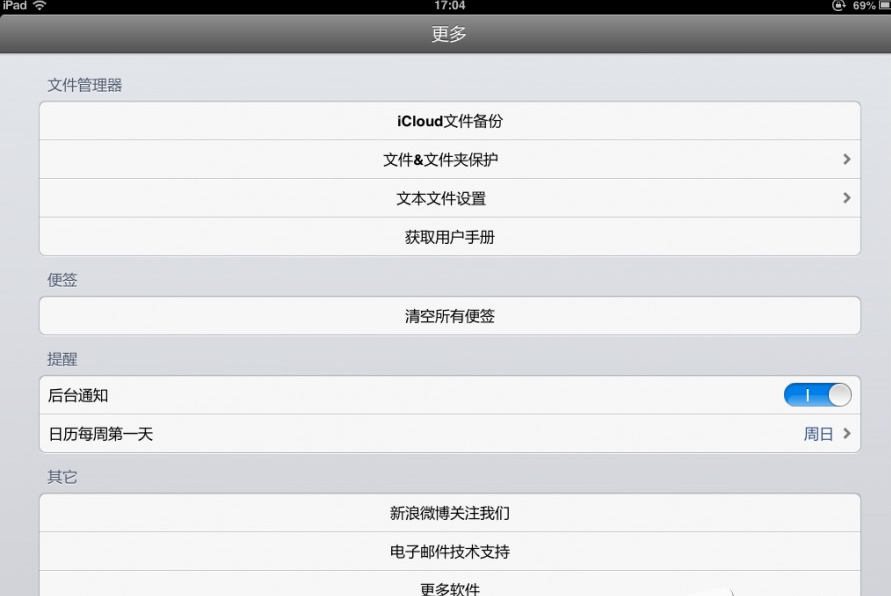
Task: Toggle the 后台通知 switch off
Action: pyautogui.click(x=817, y=395)
